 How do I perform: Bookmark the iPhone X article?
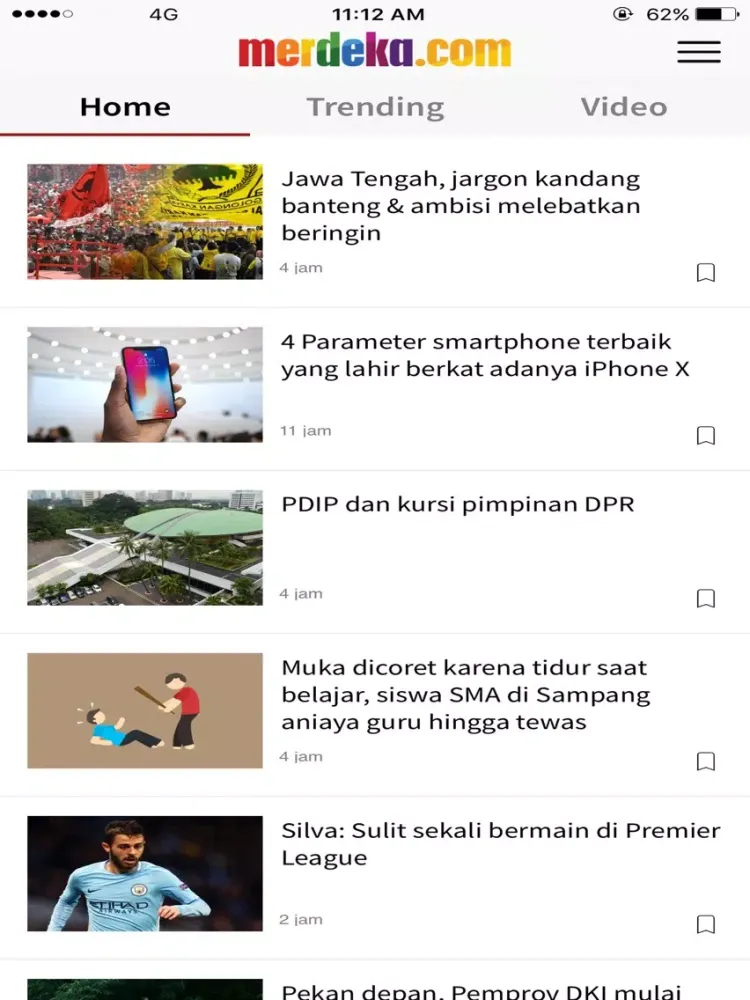point(706,435)
